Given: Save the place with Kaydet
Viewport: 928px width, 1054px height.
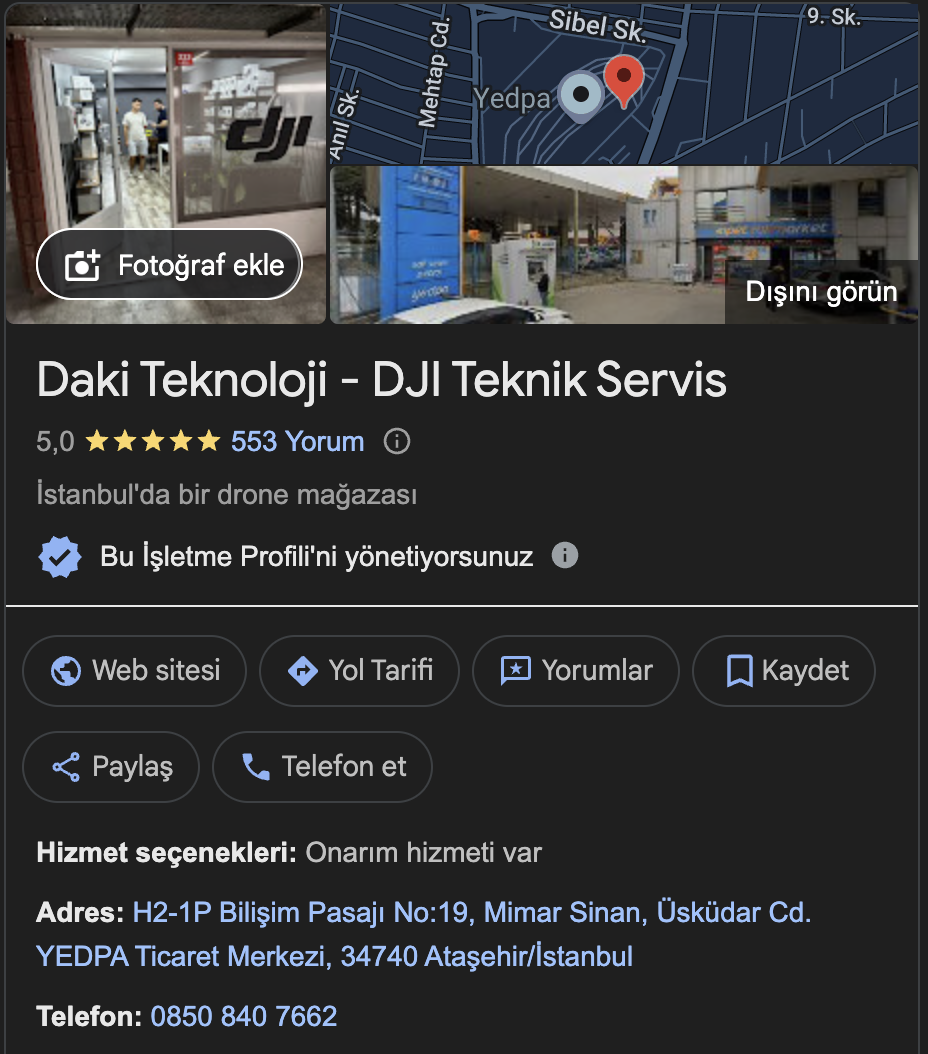Looking at the screenshot, I should click(783, 670).
